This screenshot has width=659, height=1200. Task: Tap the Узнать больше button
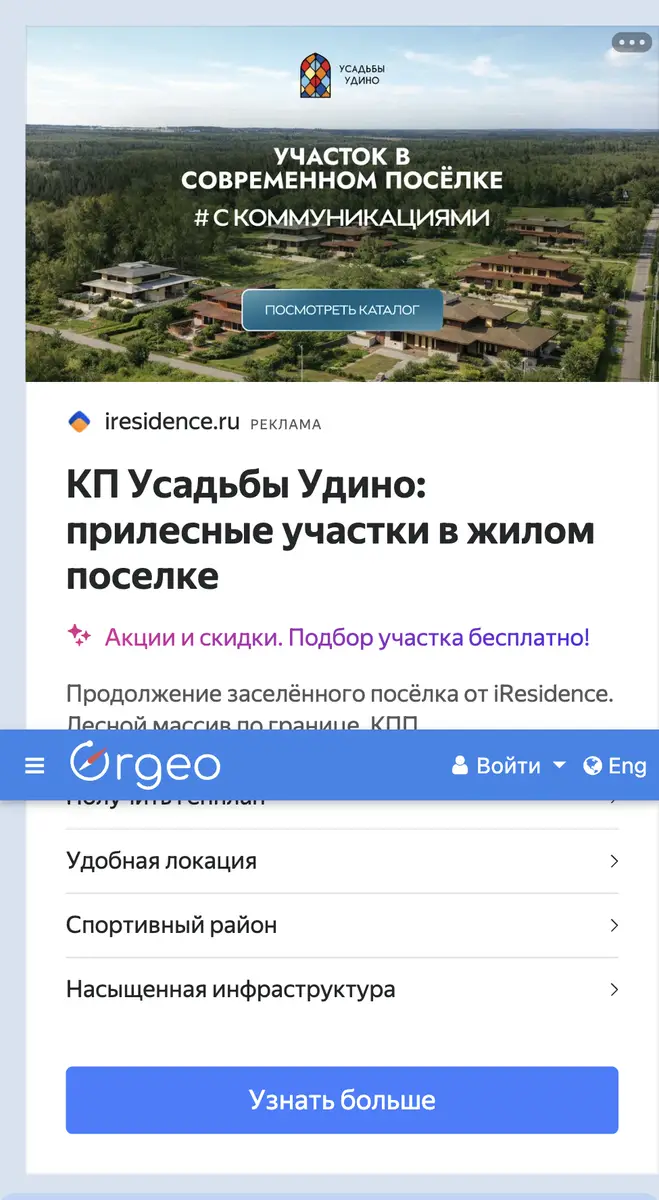(x=342, y=1100)
